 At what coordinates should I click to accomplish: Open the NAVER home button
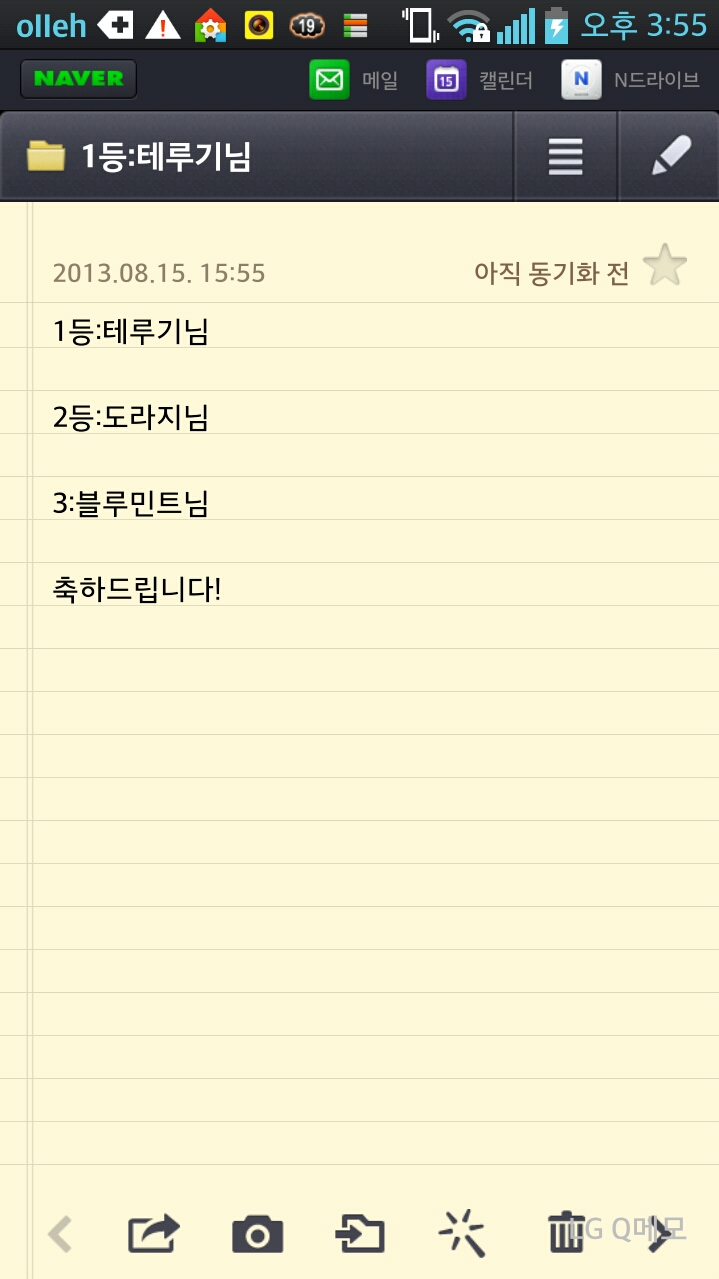78,80
